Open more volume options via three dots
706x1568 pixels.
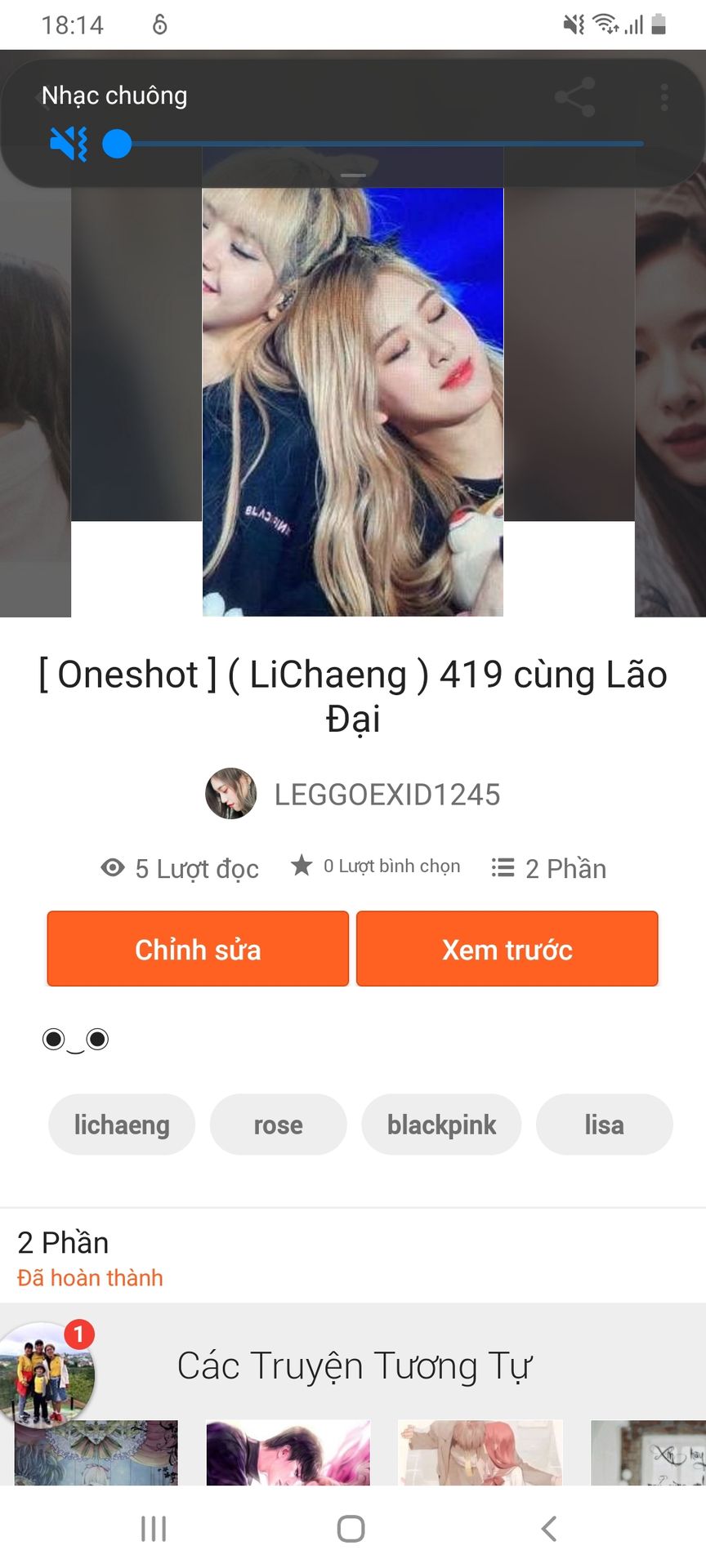(664, 97)
